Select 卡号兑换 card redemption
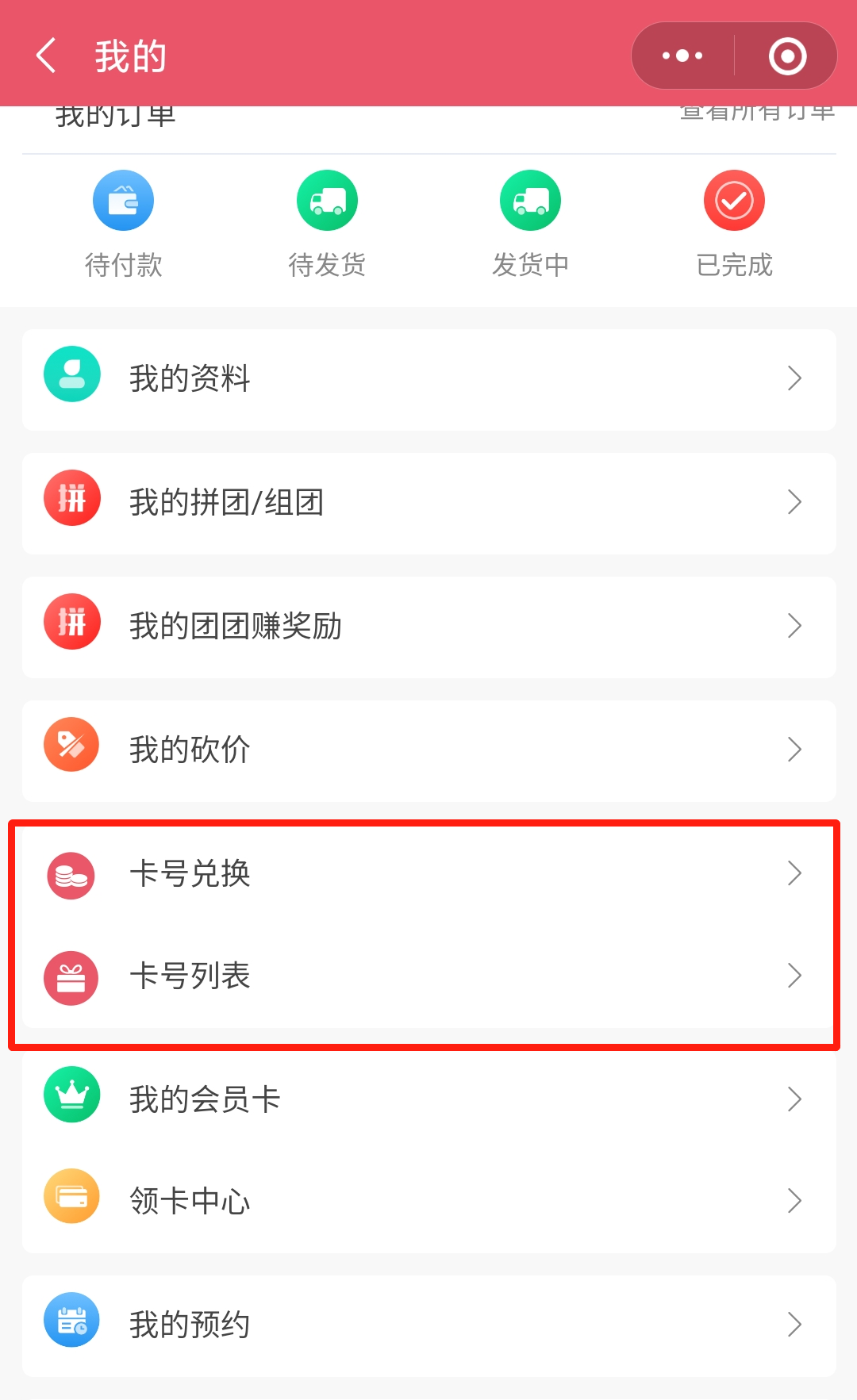The width and height of the screenshot is (857, 1400). (x=429, y=874)
